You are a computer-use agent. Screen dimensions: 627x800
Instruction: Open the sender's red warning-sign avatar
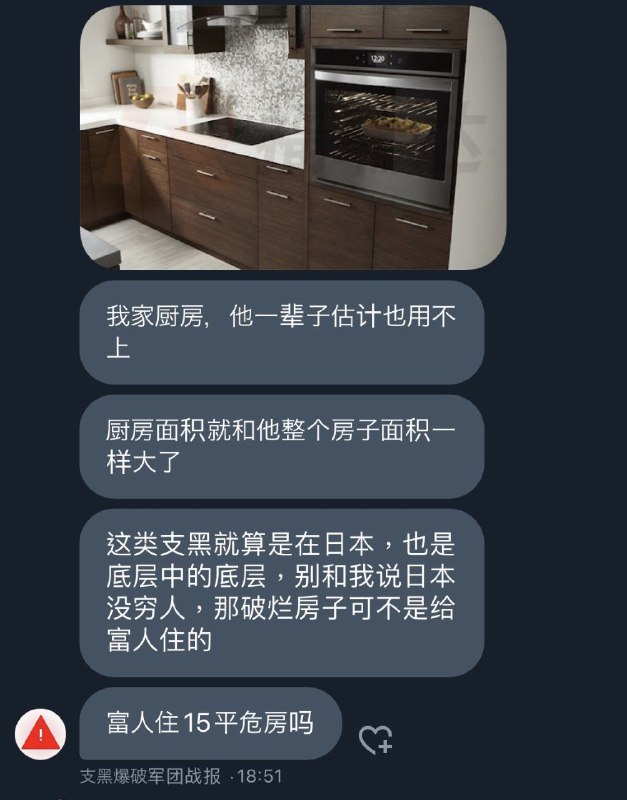[x=40, y=733]
